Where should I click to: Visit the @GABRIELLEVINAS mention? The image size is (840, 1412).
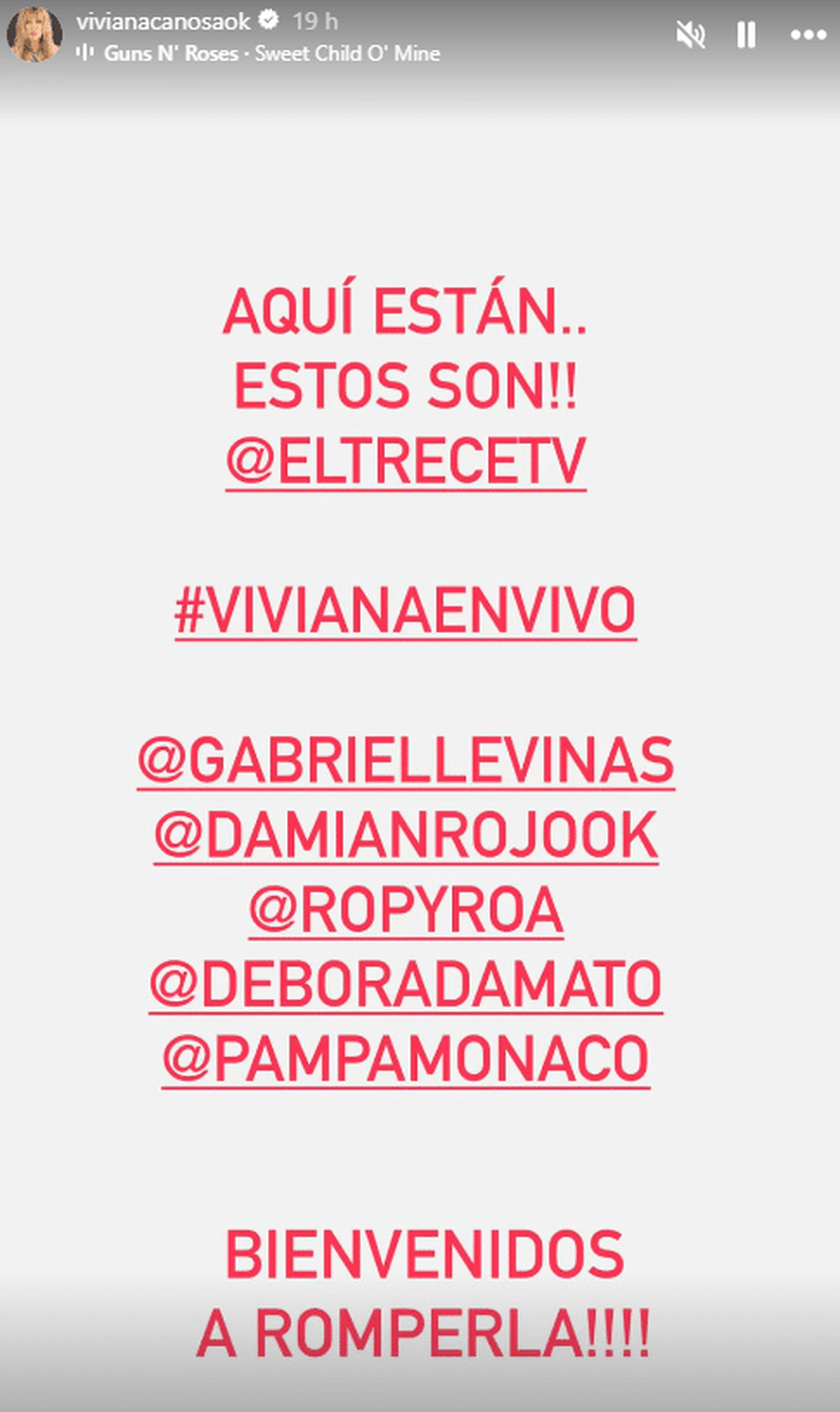point(406,760)
